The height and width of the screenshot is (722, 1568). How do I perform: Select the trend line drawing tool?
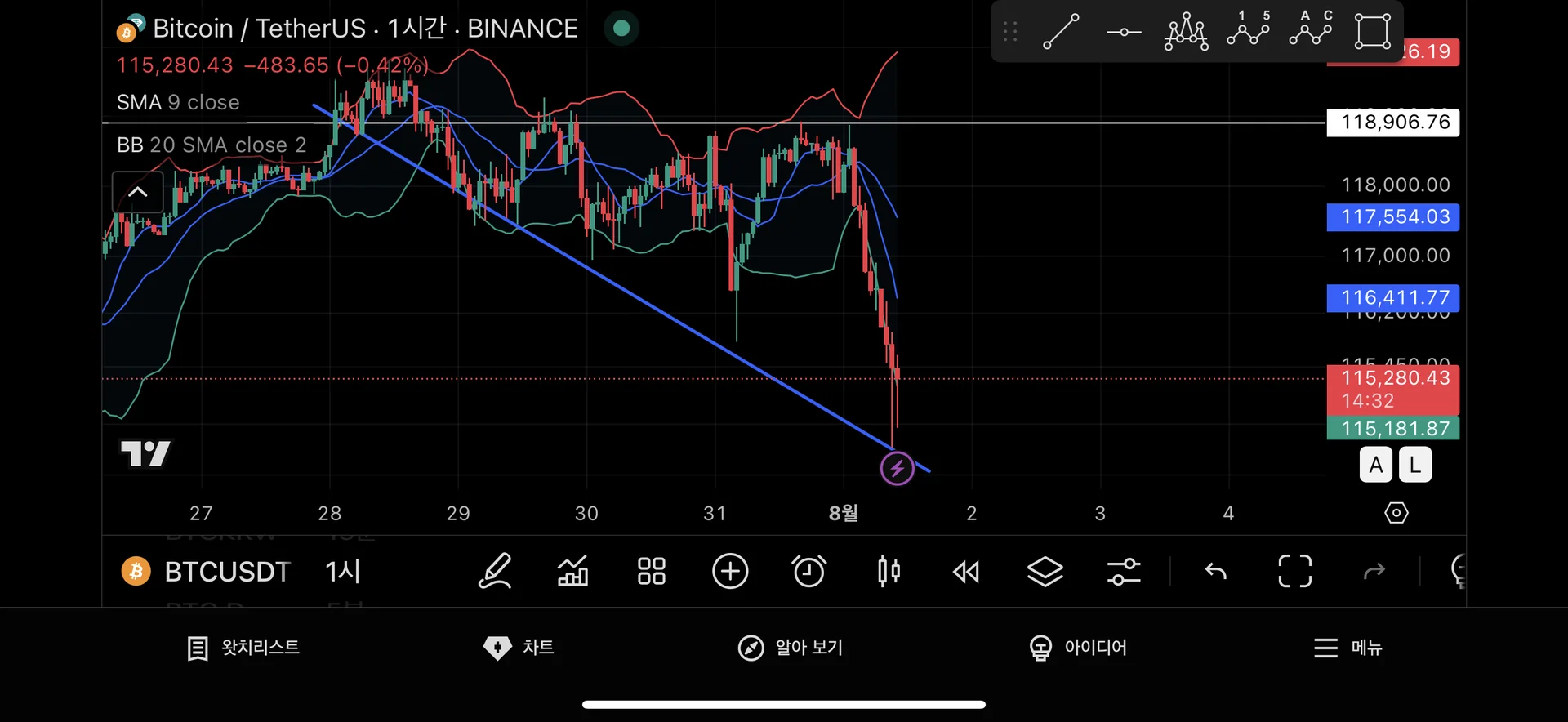[x=1061, y=32]
